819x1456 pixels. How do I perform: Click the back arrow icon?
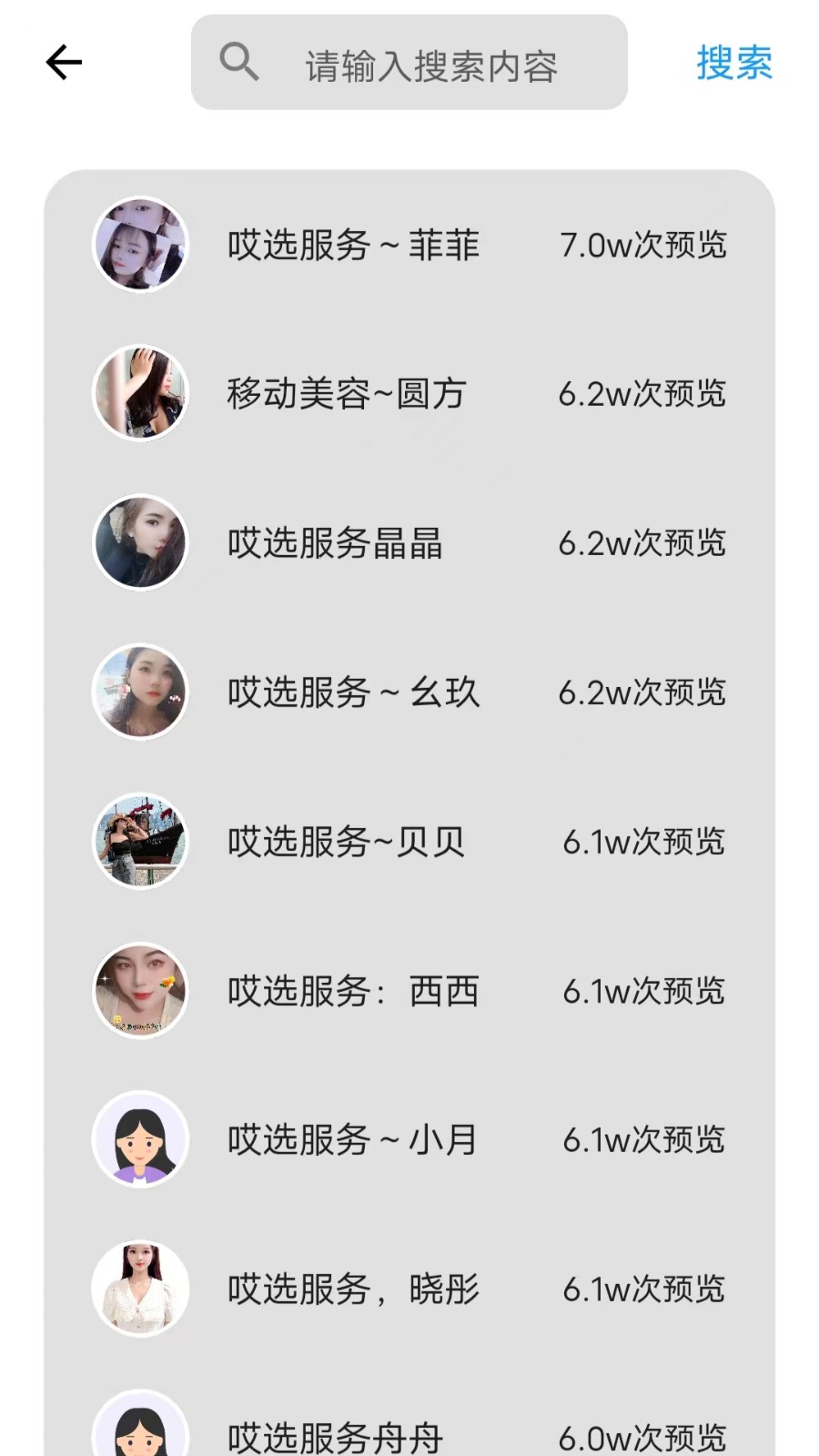pyautogui.click(x=62, y=62)
